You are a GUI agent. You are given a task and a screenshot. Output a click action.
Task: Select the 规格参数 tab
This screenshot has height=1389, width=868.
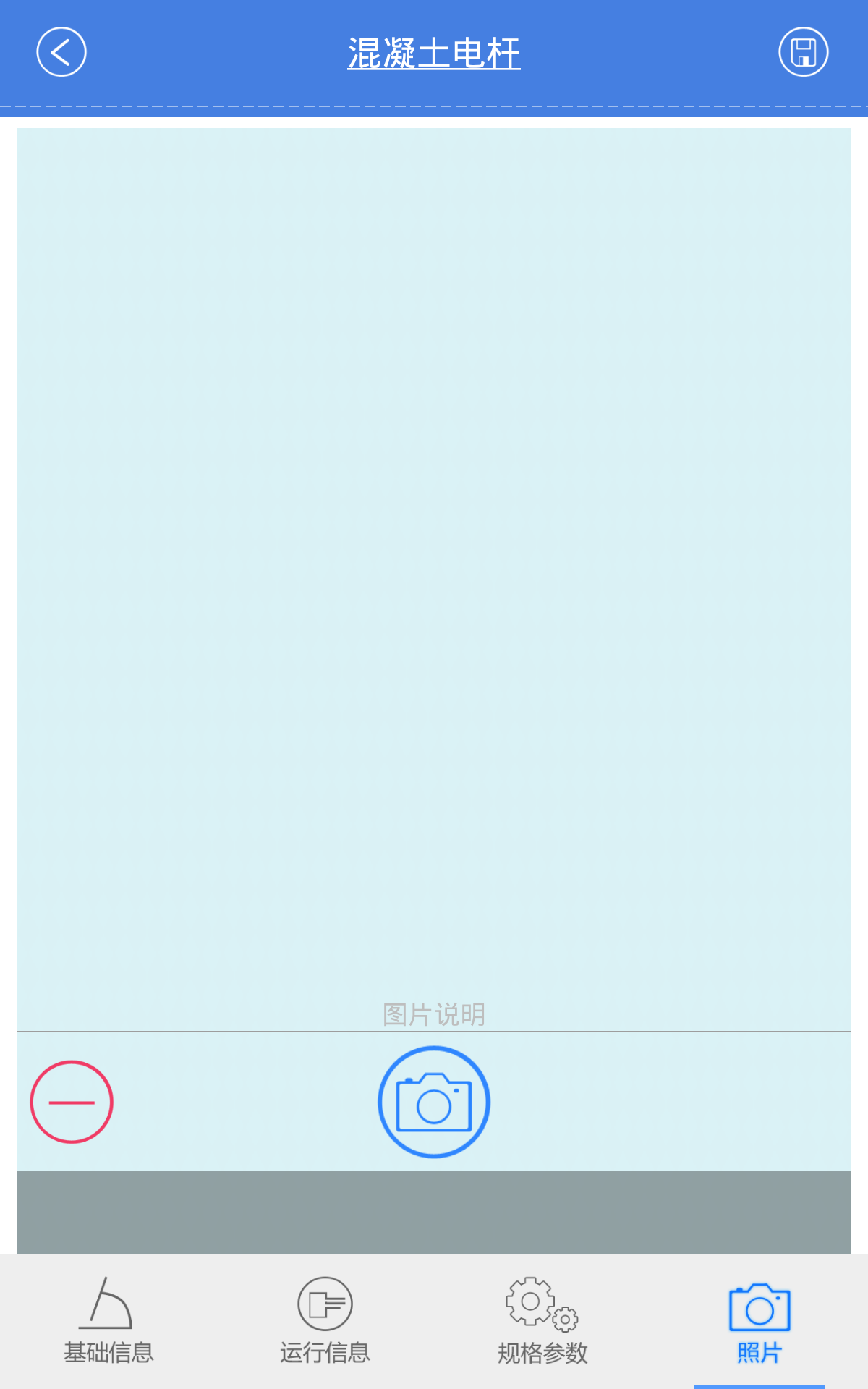click(542, 1321)
